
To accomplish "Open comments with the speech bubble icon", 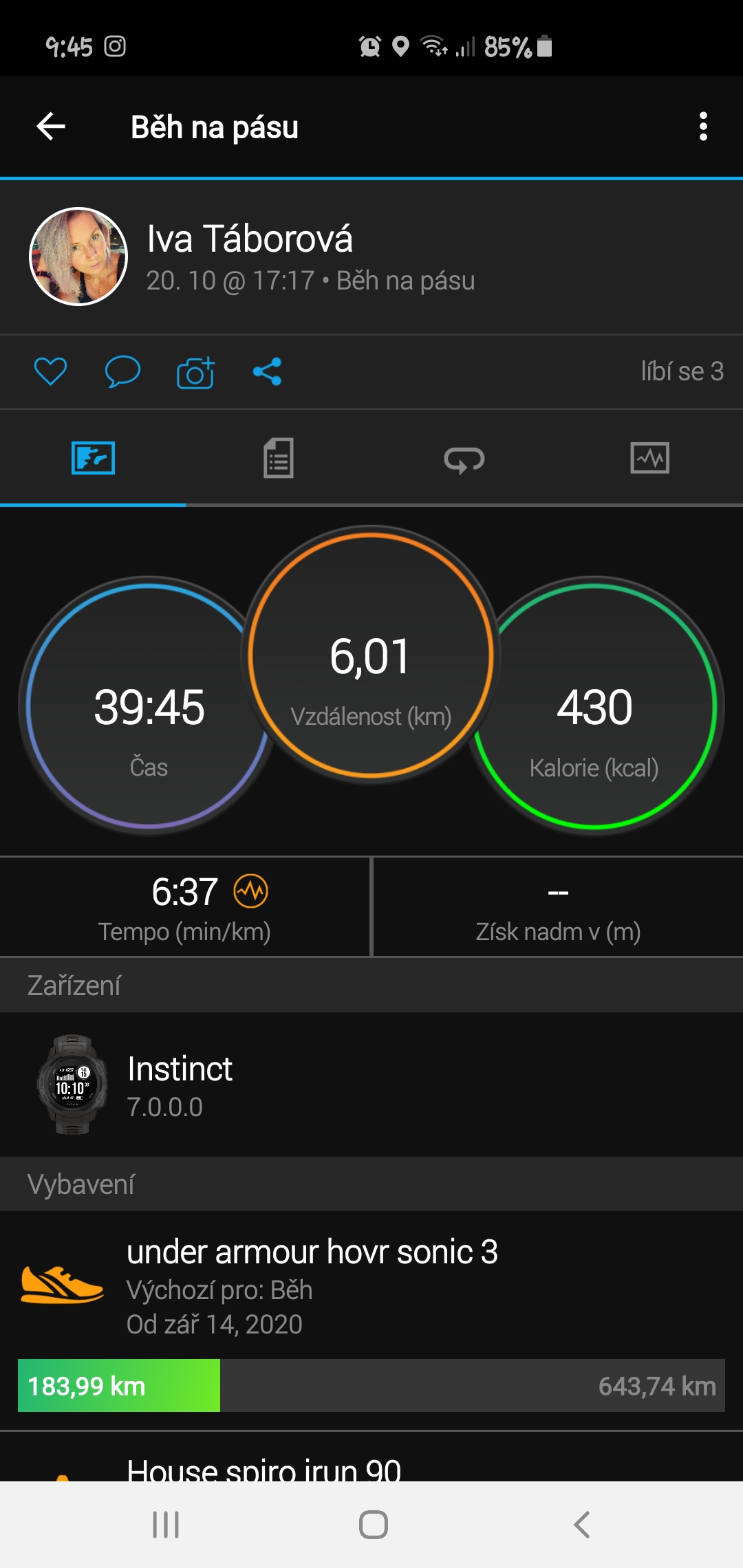I will 122,372.
